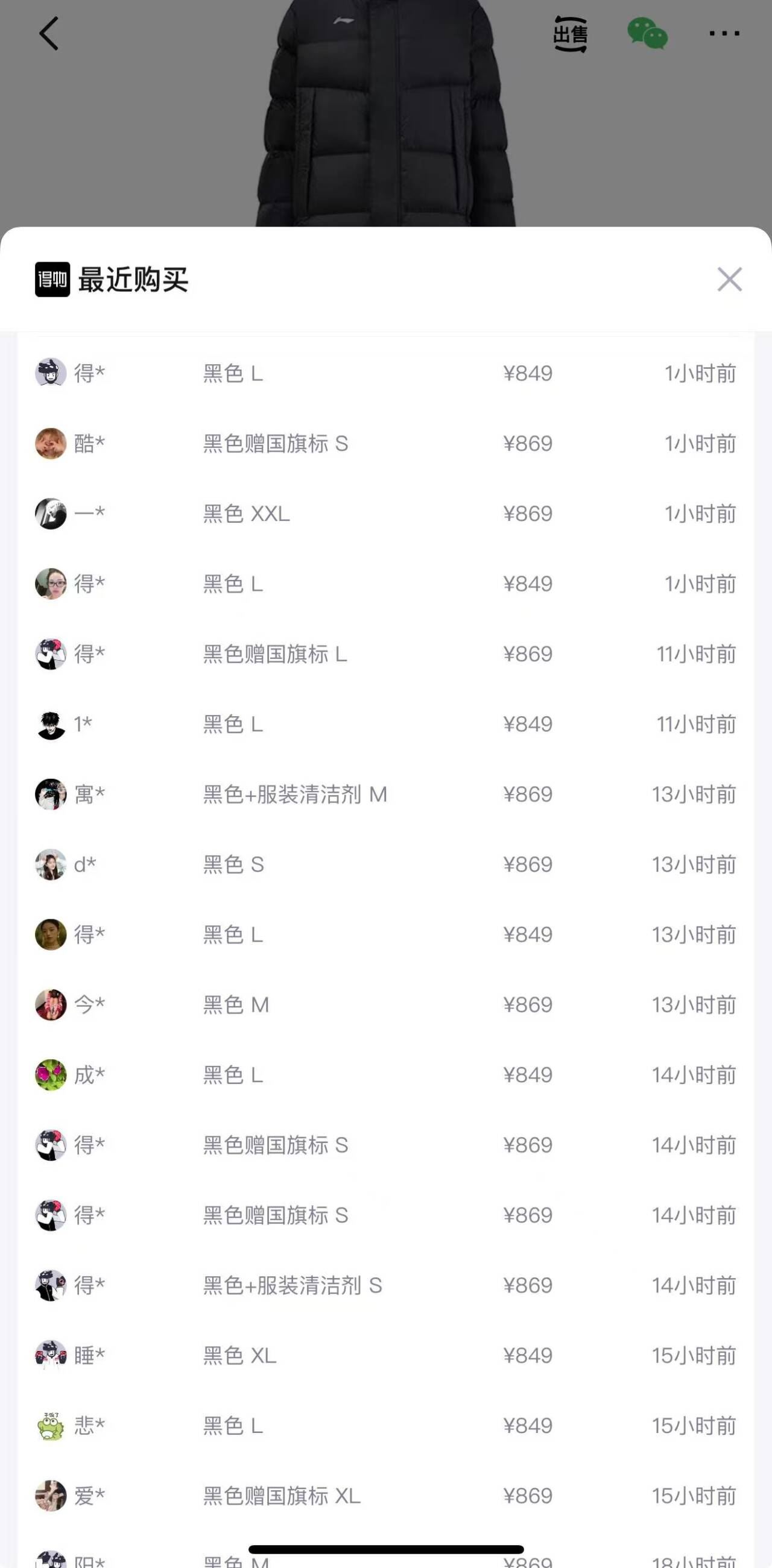The height and width of the screenshot is (1568, 772).
Task: Go back using the back arrow
Action: [x=49, y=34]
